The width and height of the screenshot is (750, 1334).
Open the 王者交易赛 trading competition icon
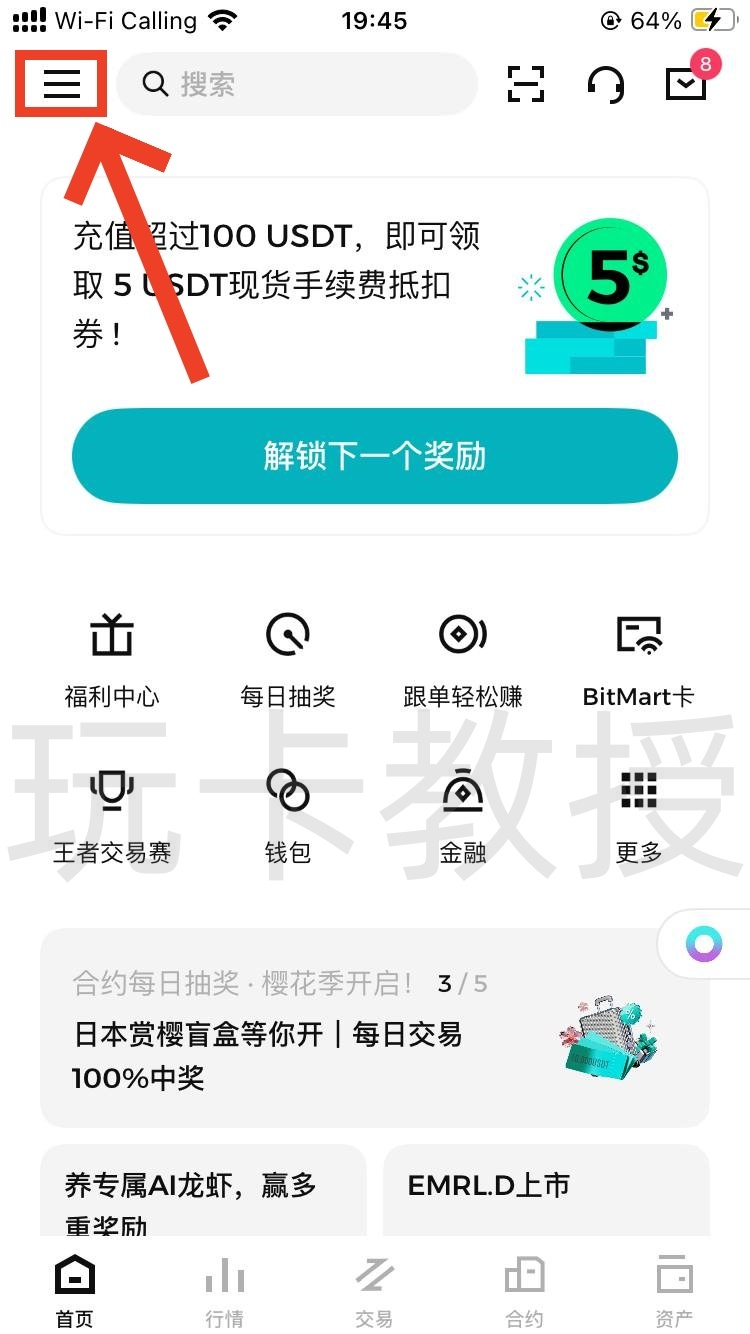(x=112, y=810)
